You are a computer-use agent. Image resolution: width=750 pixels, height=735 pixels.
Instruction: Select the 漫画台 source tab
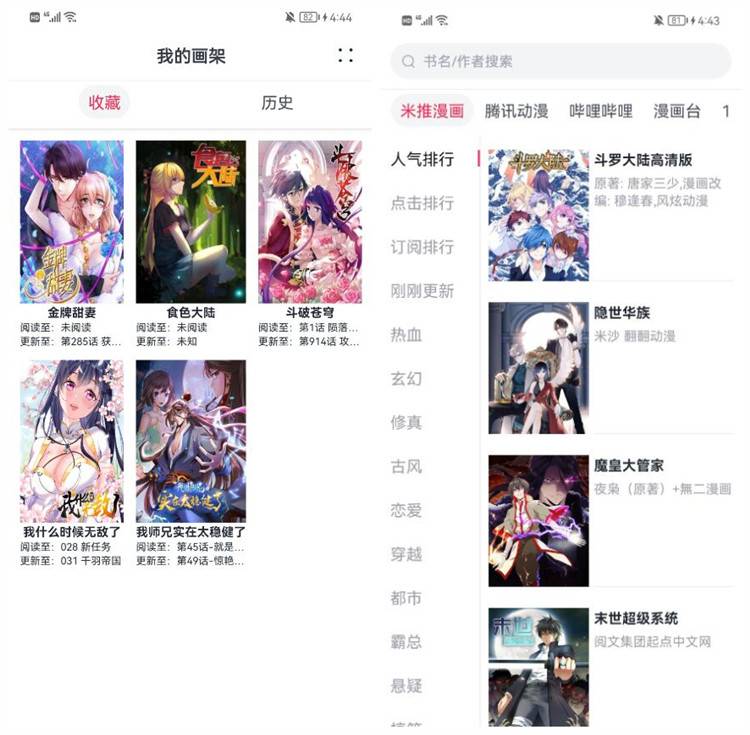click(x=677, y=111)
